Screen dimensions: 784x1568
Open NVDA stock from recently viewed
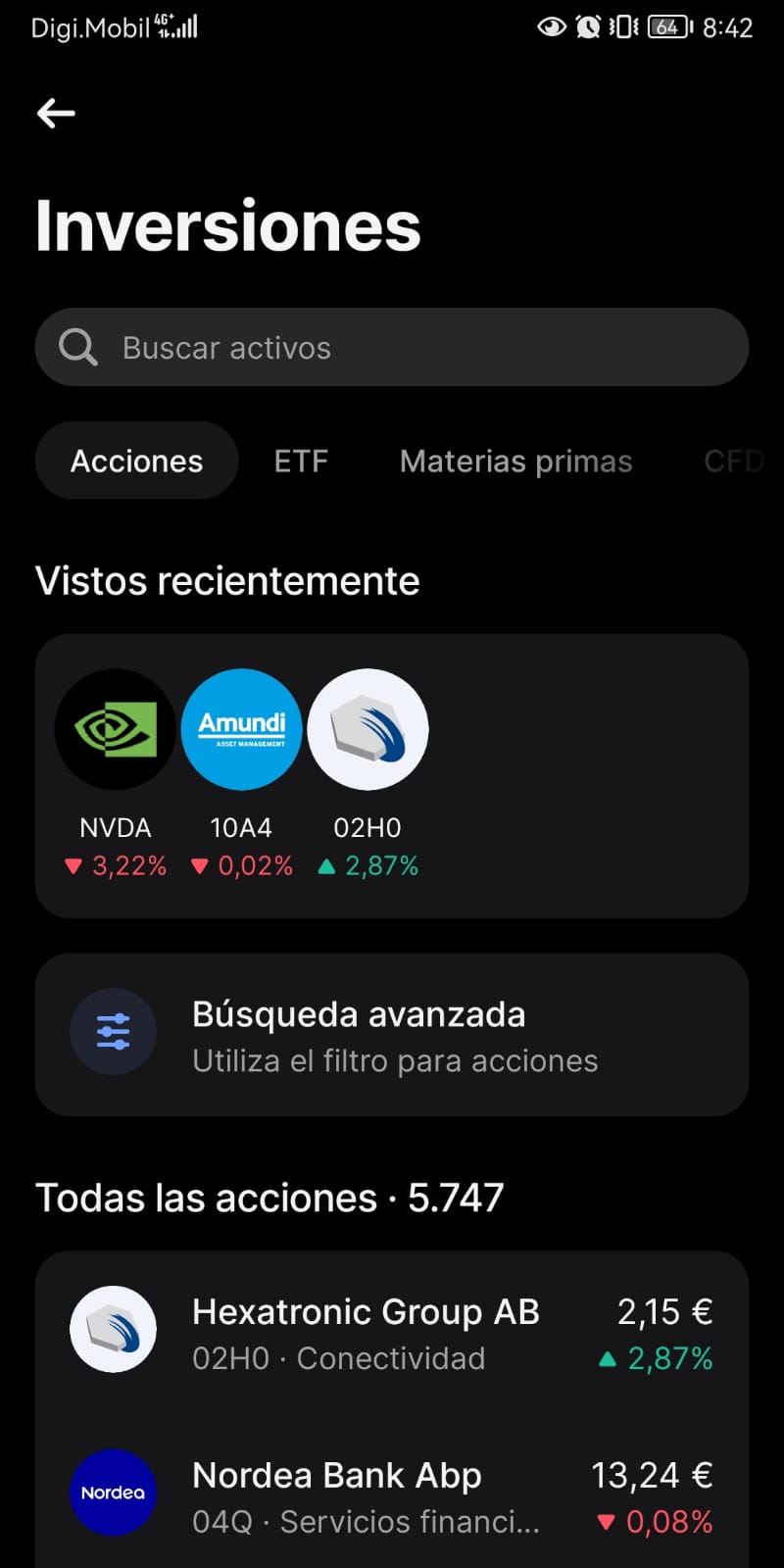(116, 729)
